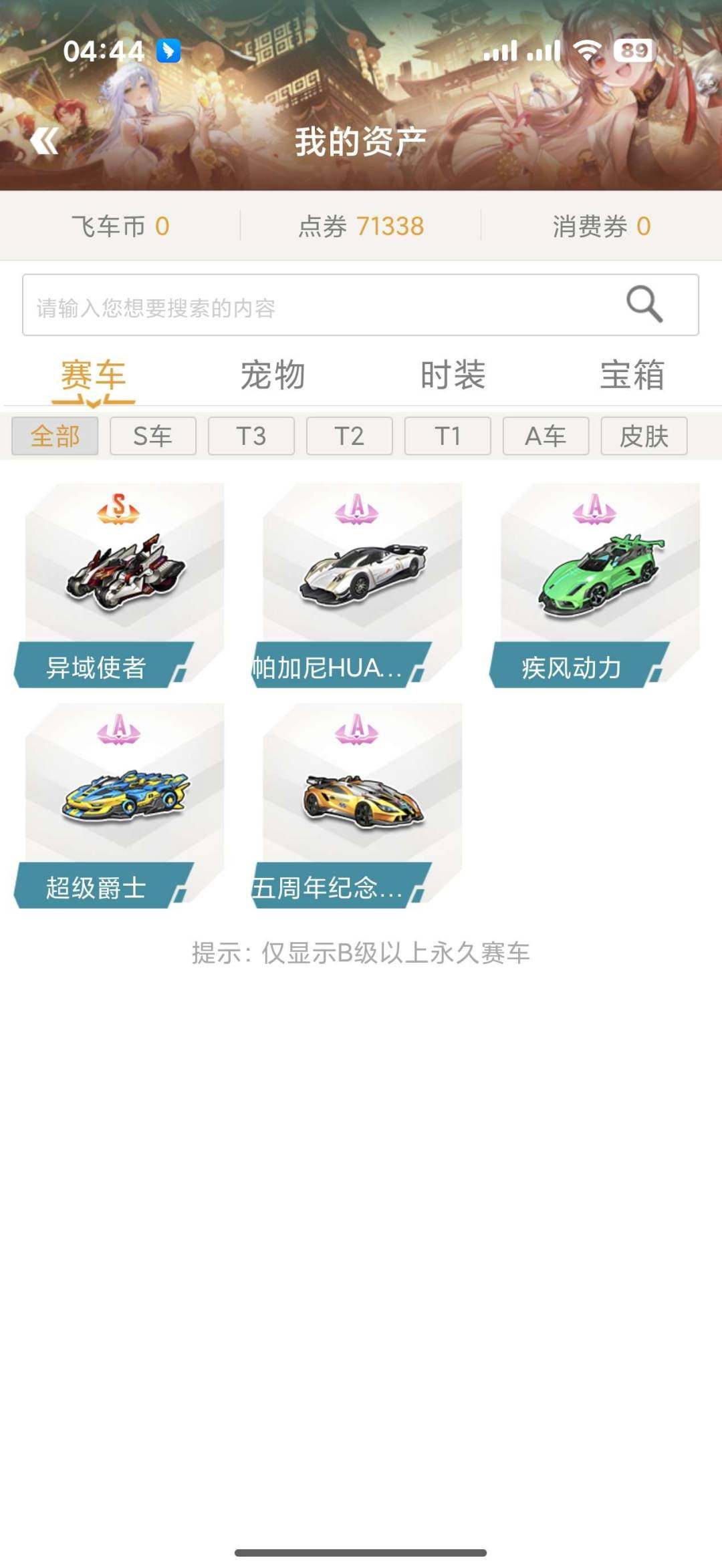Switch to the 宝箱 tab

pyautogui.click(x=631, y=375)
